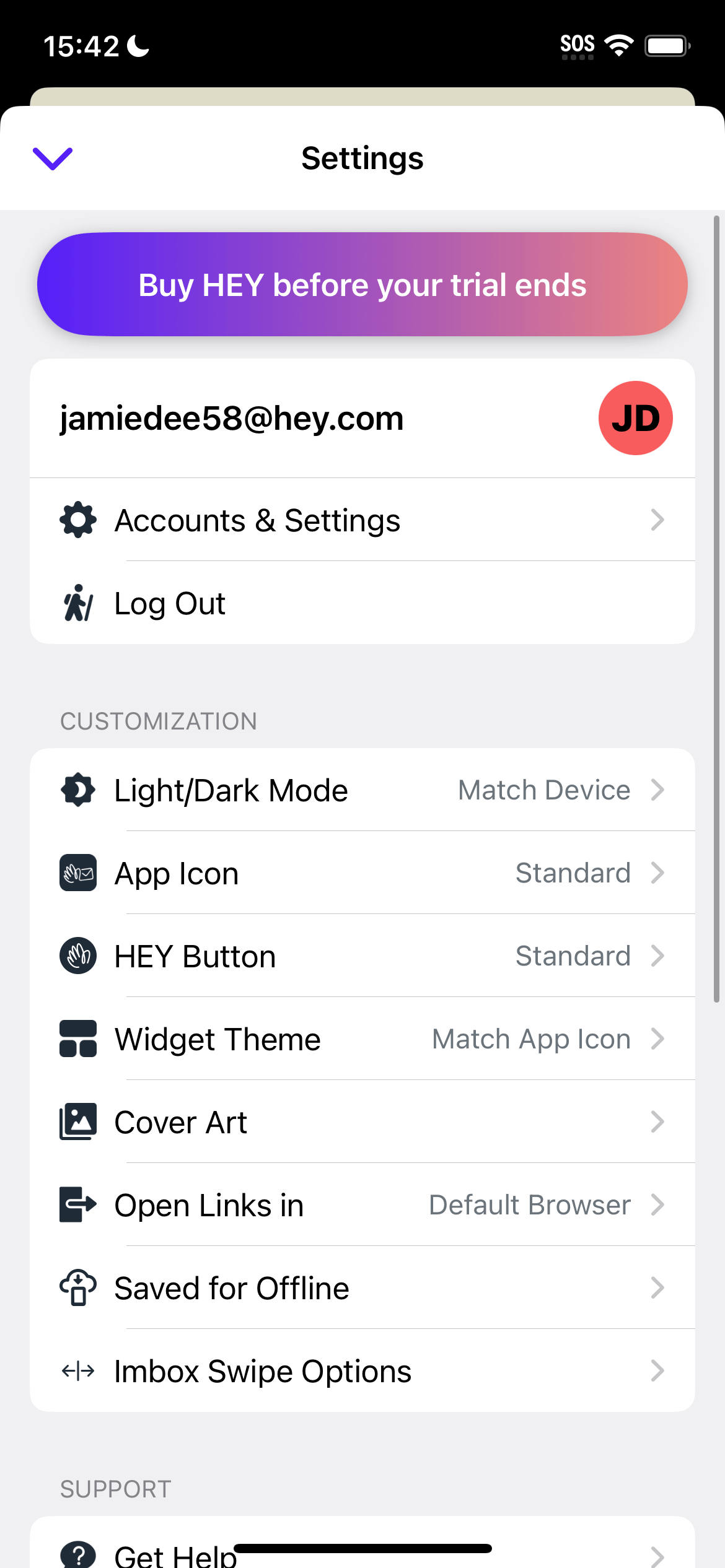
Task: Collapse Settings with the down chevron
Action: (x=53, y=159)
